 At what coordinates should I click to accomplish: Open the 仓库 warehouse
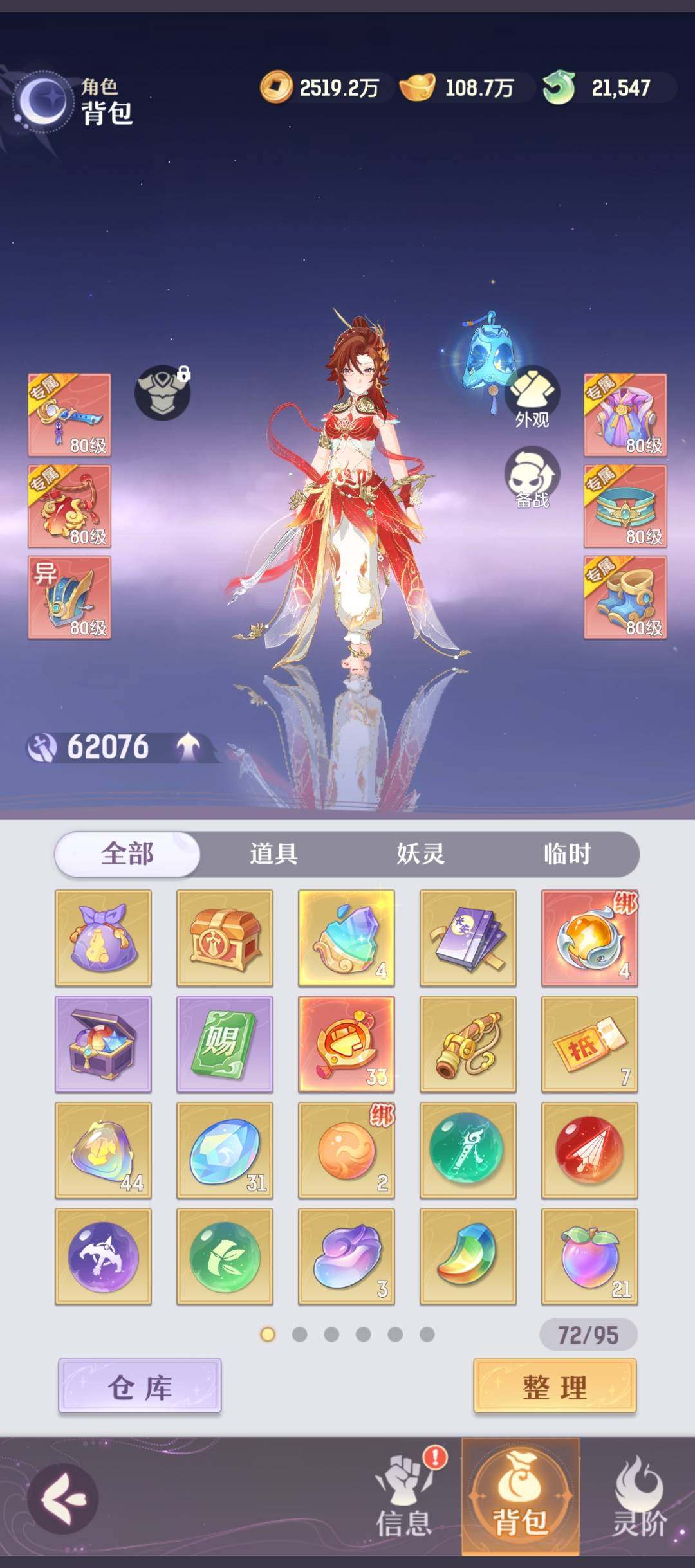click(140, 1387)
